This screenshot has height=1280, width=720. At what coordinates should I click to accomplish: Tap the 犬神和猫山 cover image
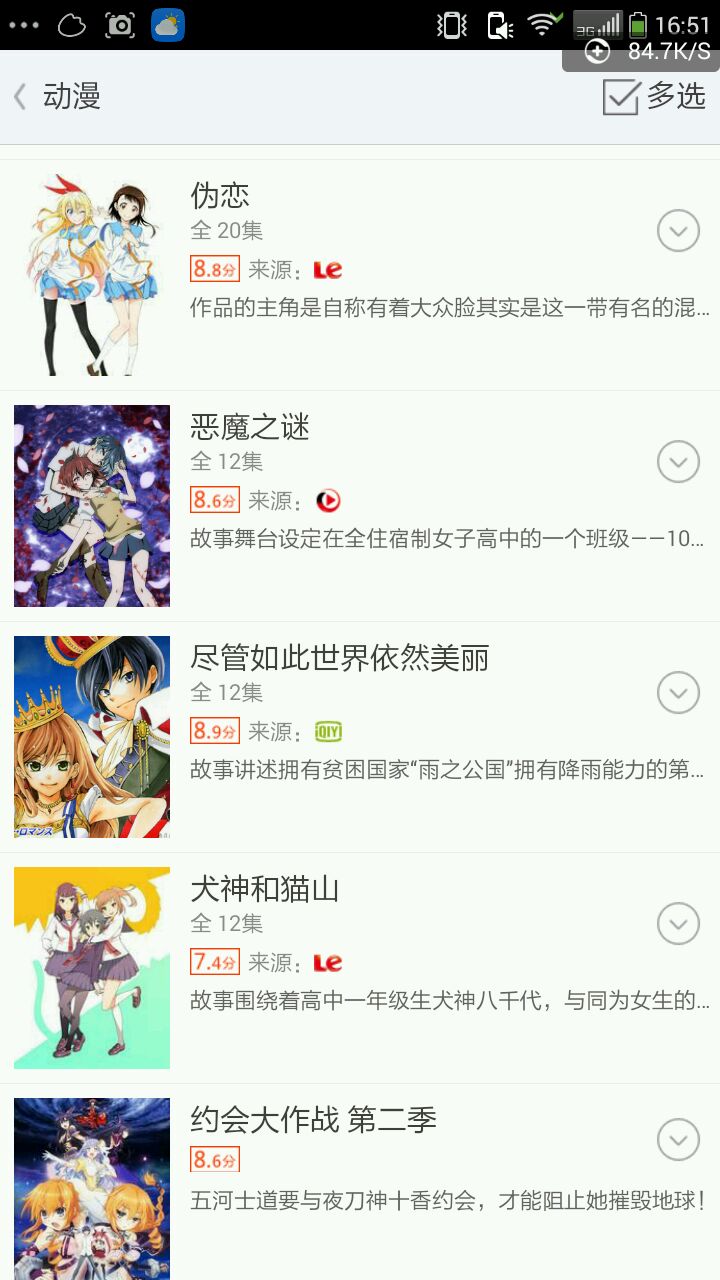[x=92, y=968]
